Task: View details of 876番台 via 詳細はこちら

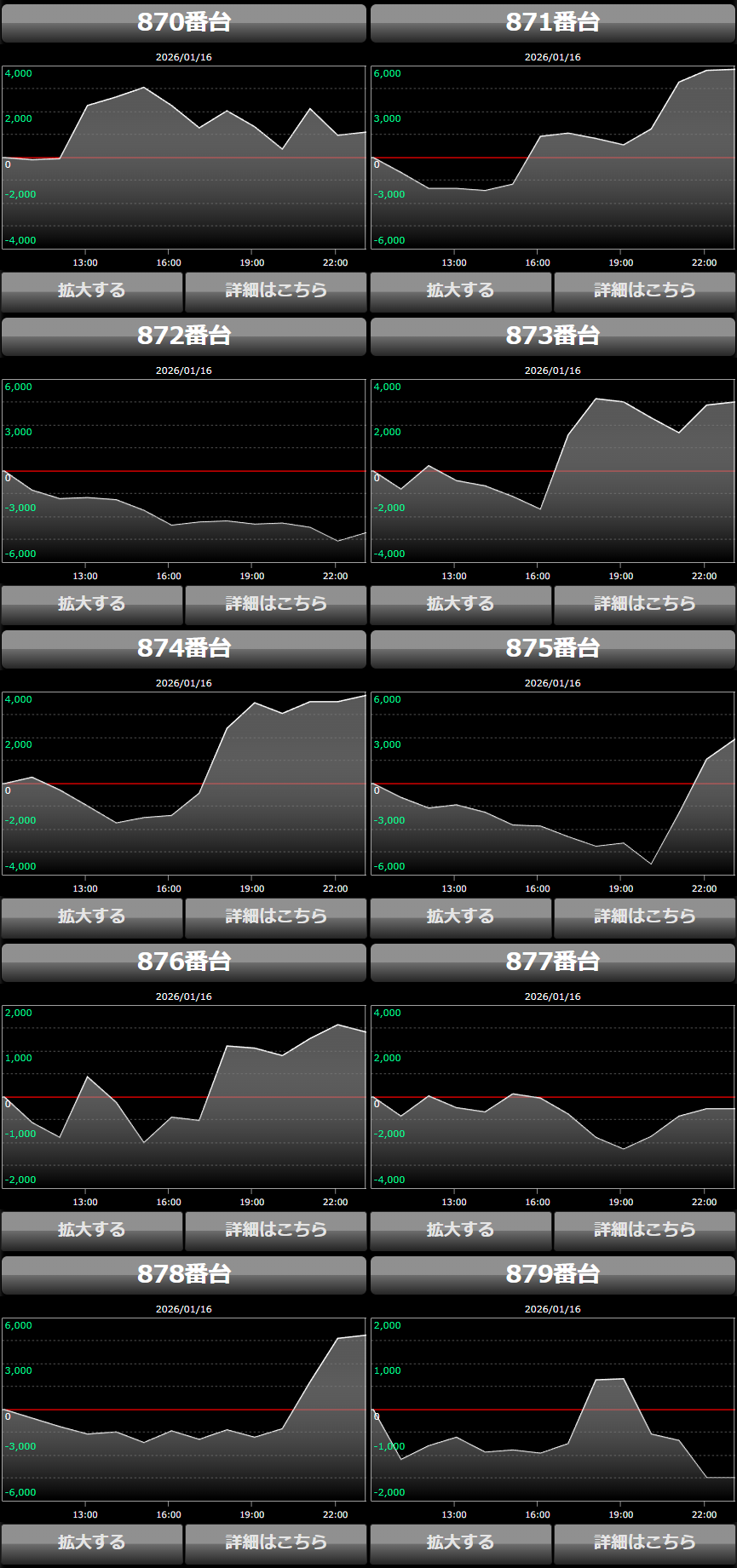Action: pyautogui.click(x=275, y=1231)
